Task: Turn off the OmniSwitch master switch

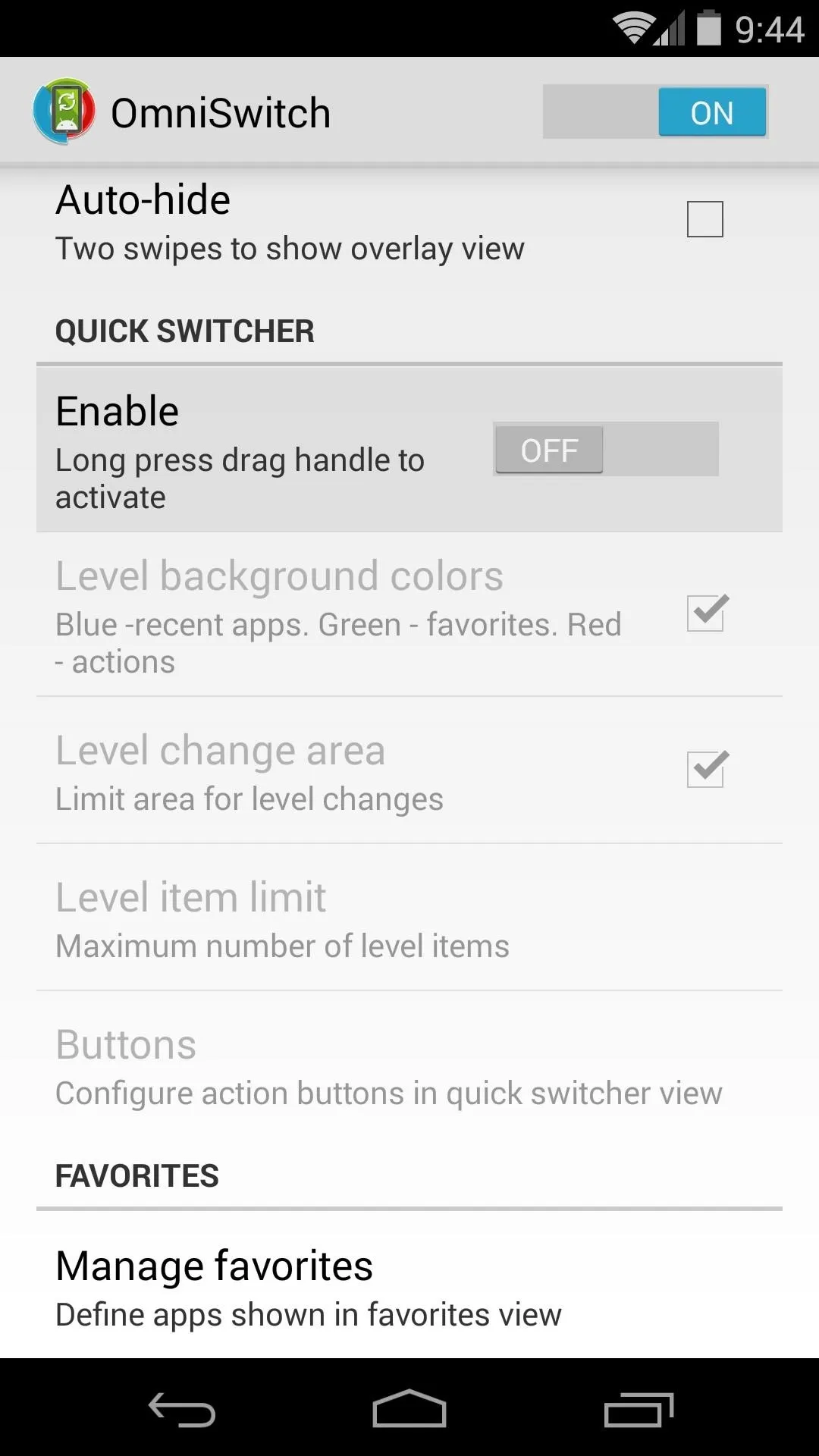Action: [655, 111]
